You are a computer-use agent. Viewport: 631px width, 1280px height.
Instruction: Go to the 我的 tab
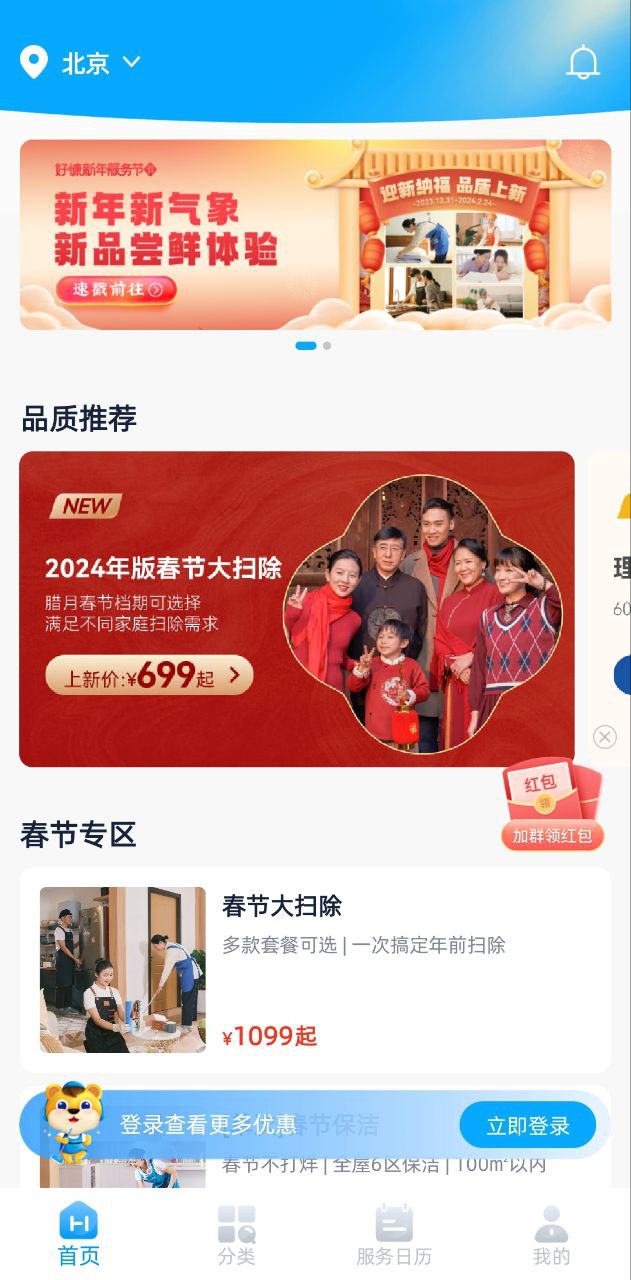pyautogui.click(x=551, y=1234)
